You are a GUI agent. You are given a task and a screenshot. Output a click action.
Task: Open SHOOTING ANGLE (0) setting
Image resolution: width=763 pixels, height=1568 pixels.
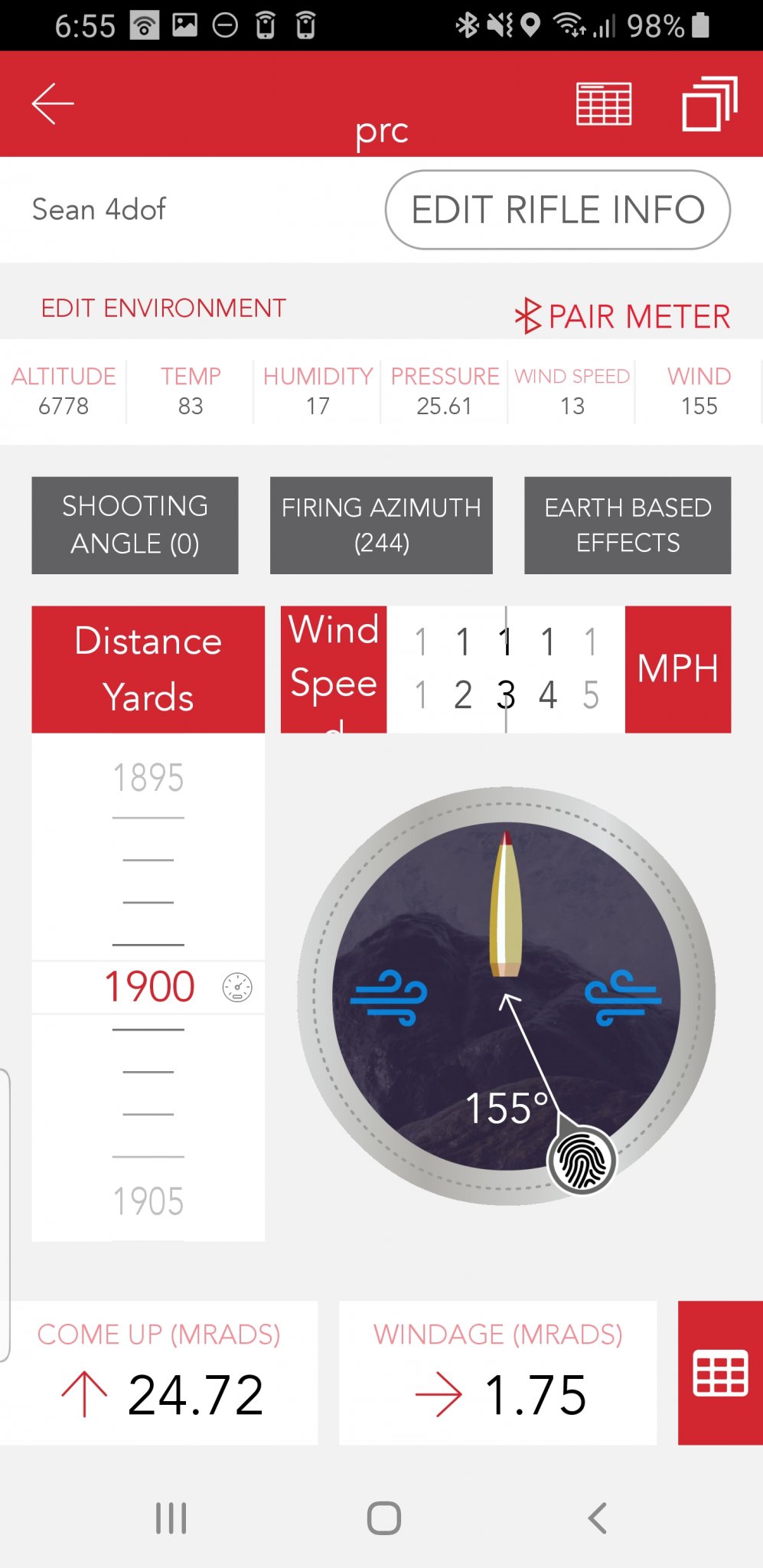135,525
